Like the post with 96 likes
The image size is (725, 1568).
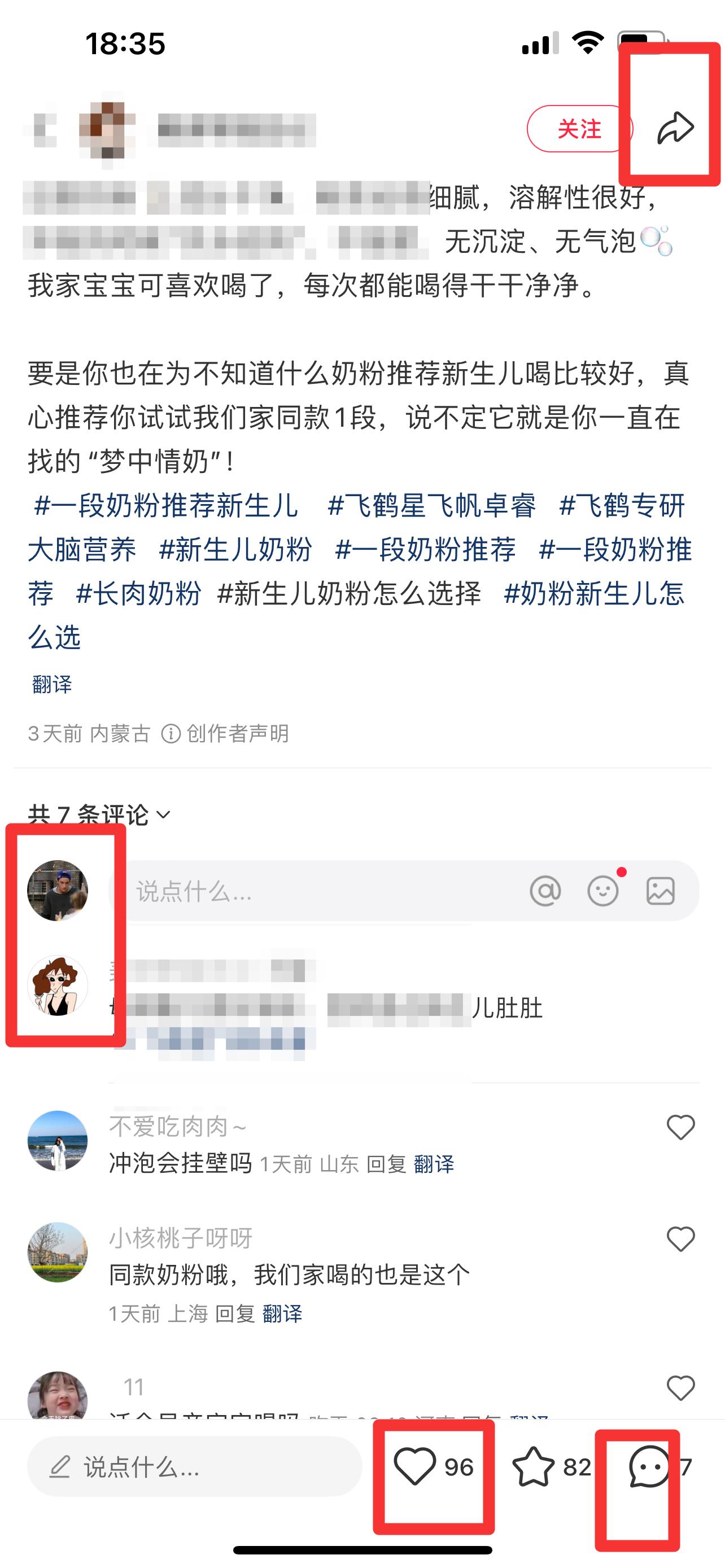(x=434, y=1467)
